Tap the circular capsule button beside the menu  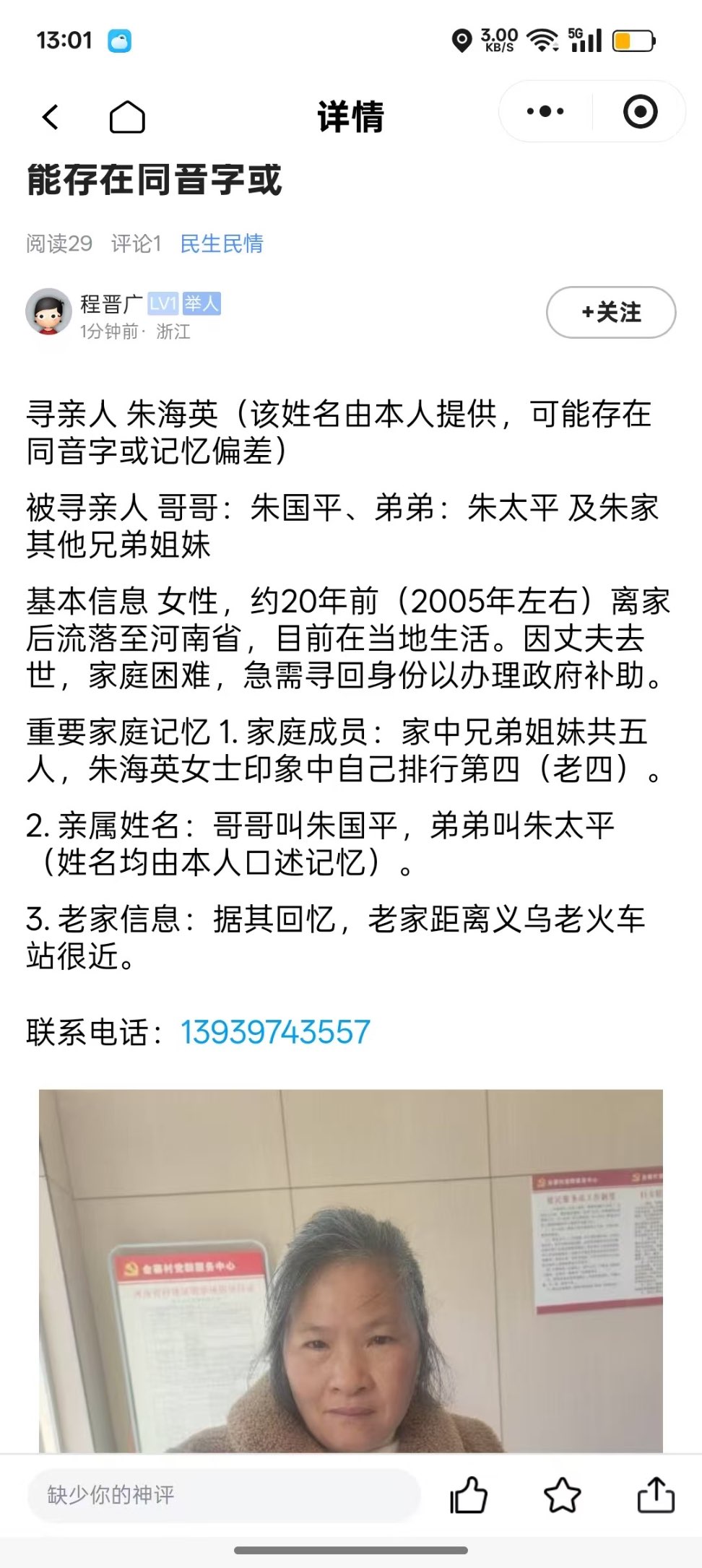coord(640,112)
